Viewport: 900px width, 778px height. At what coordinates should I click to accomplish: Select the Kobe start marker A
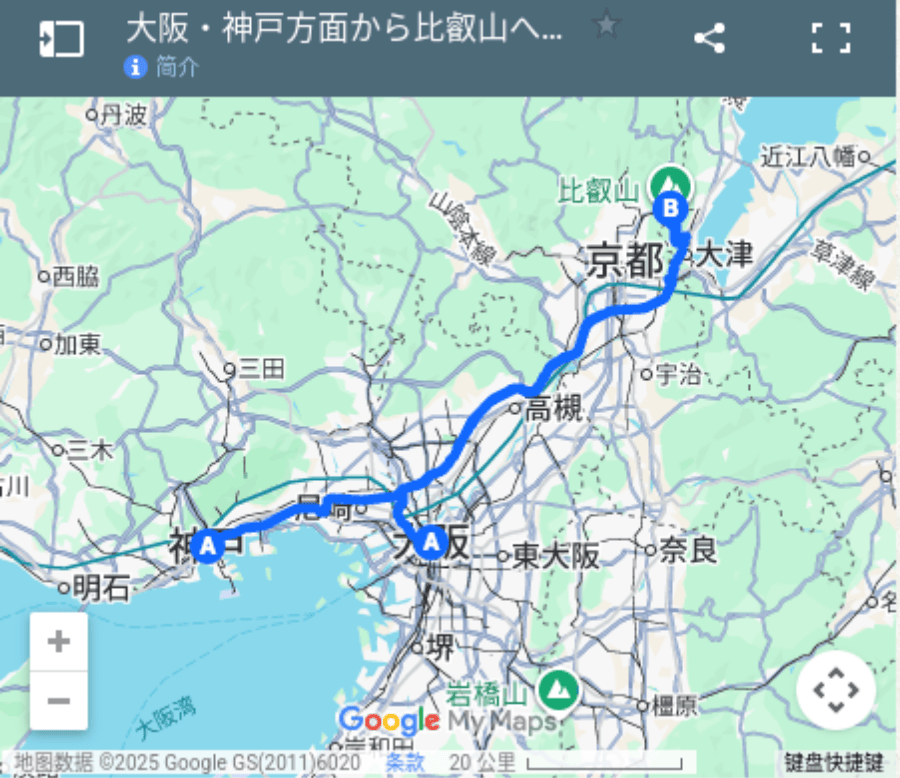[x=207, y=546]
